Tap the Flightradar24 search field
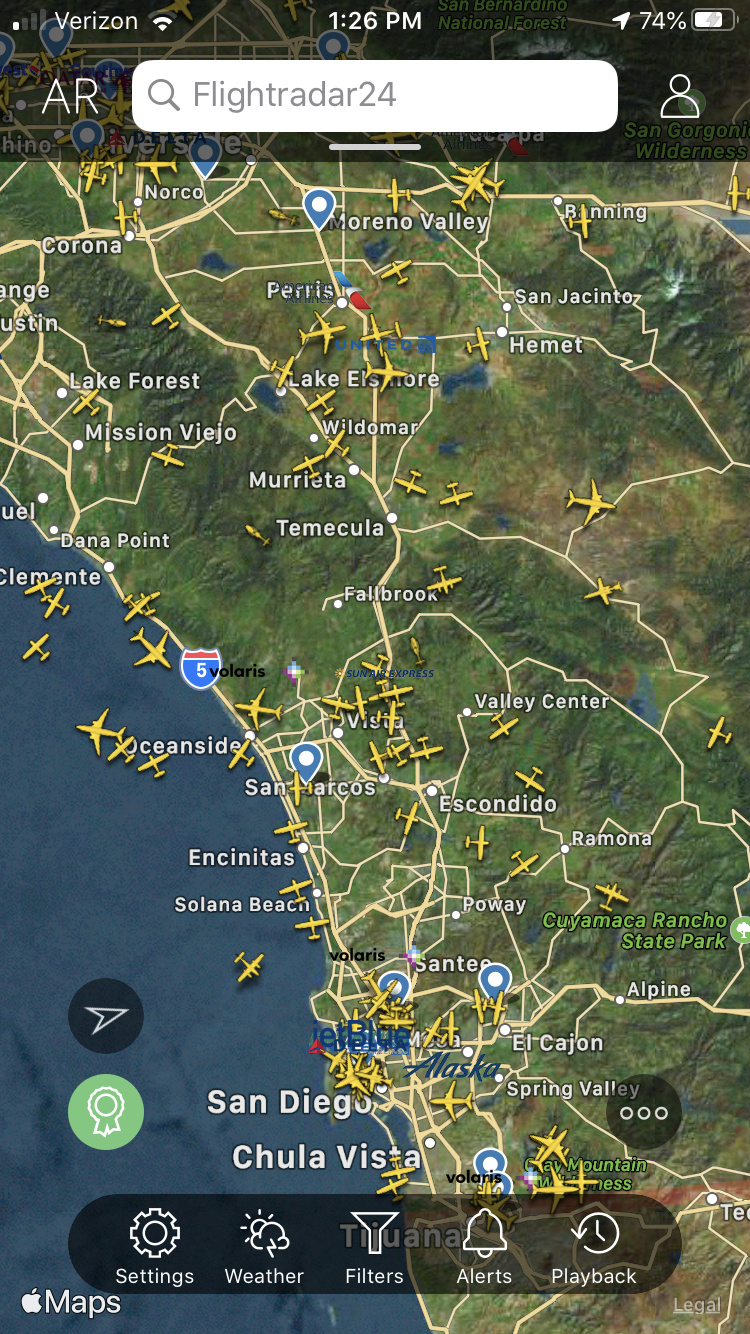Image resolution: width=750 pixels, height=1334 pixels. tap(375, 95)
